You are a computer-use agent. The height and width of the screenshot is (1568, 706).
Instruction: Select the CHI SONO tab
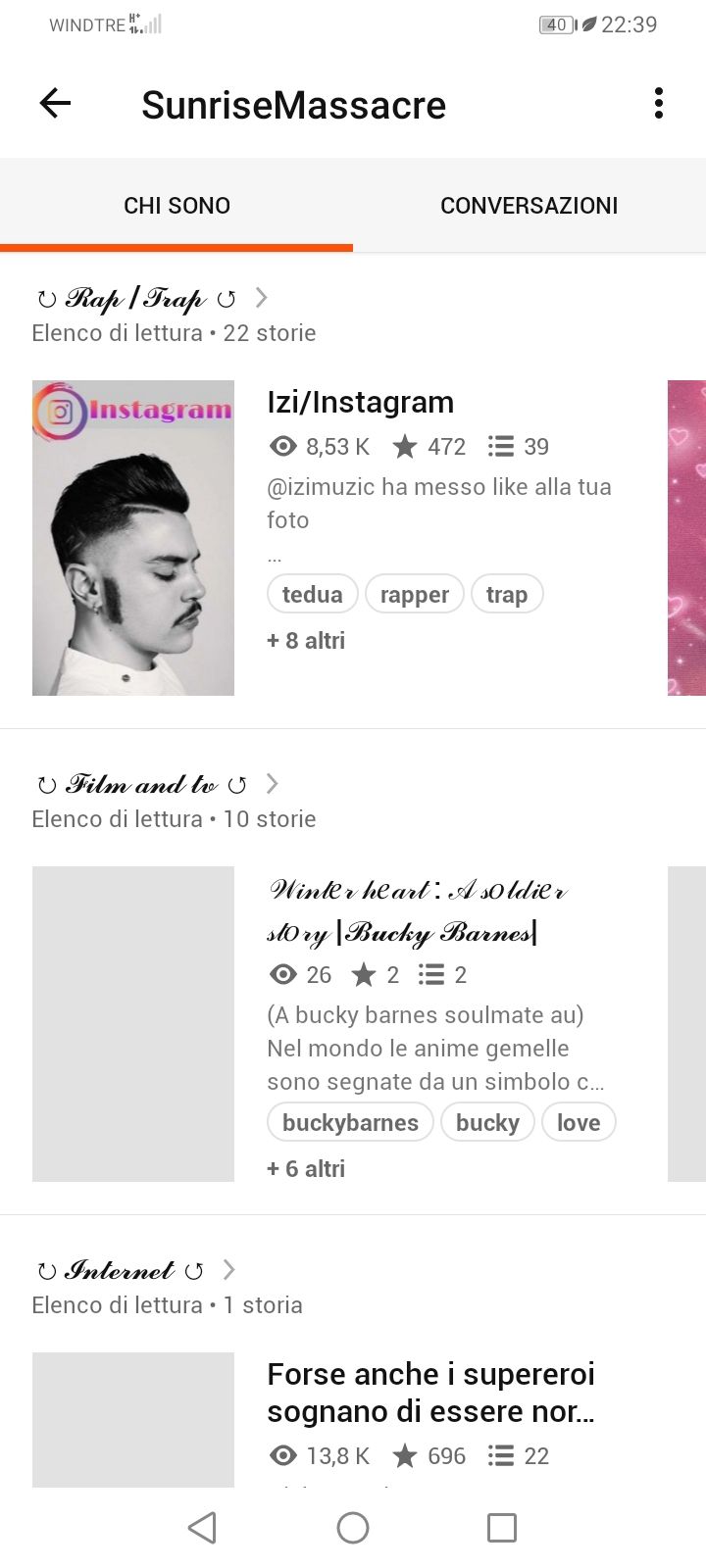176,205
